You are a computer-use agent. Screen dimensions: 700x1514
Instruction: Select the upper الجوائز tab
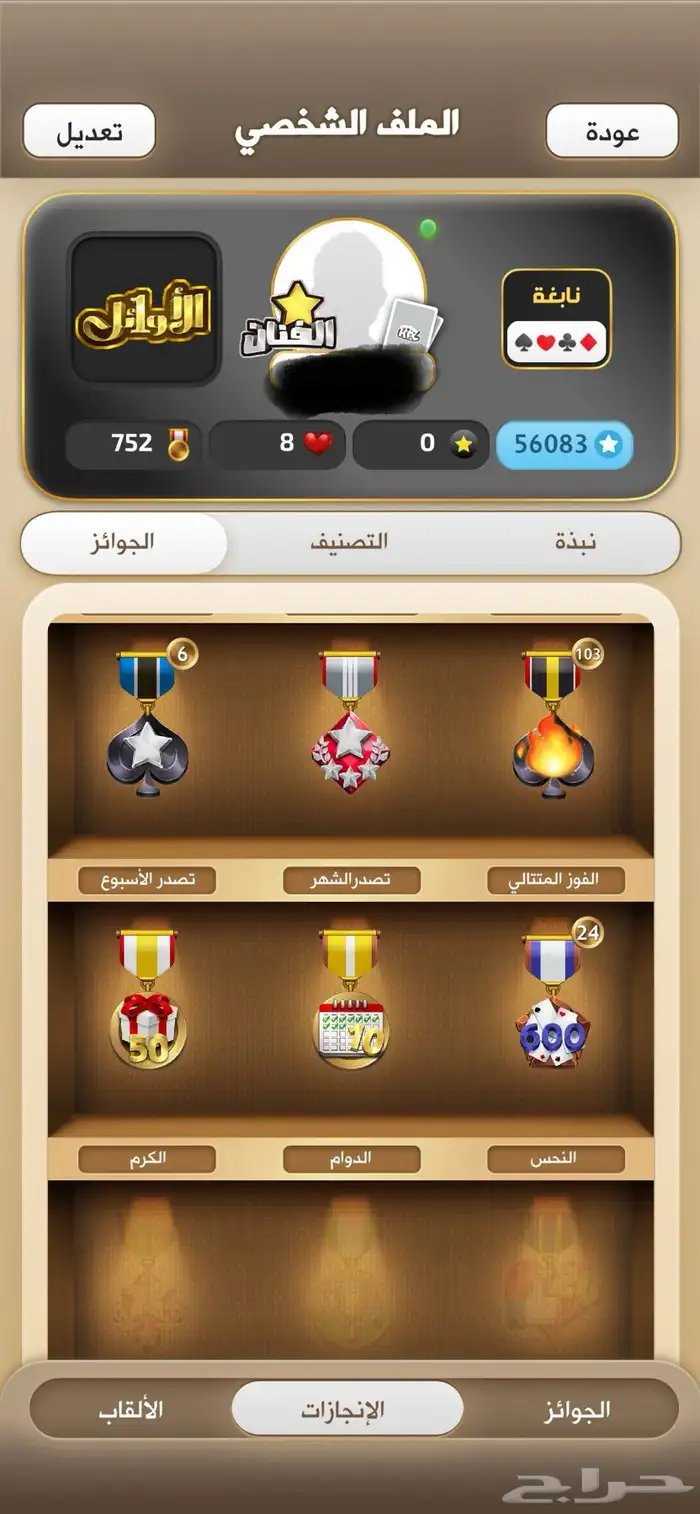(x=125, y=543)
